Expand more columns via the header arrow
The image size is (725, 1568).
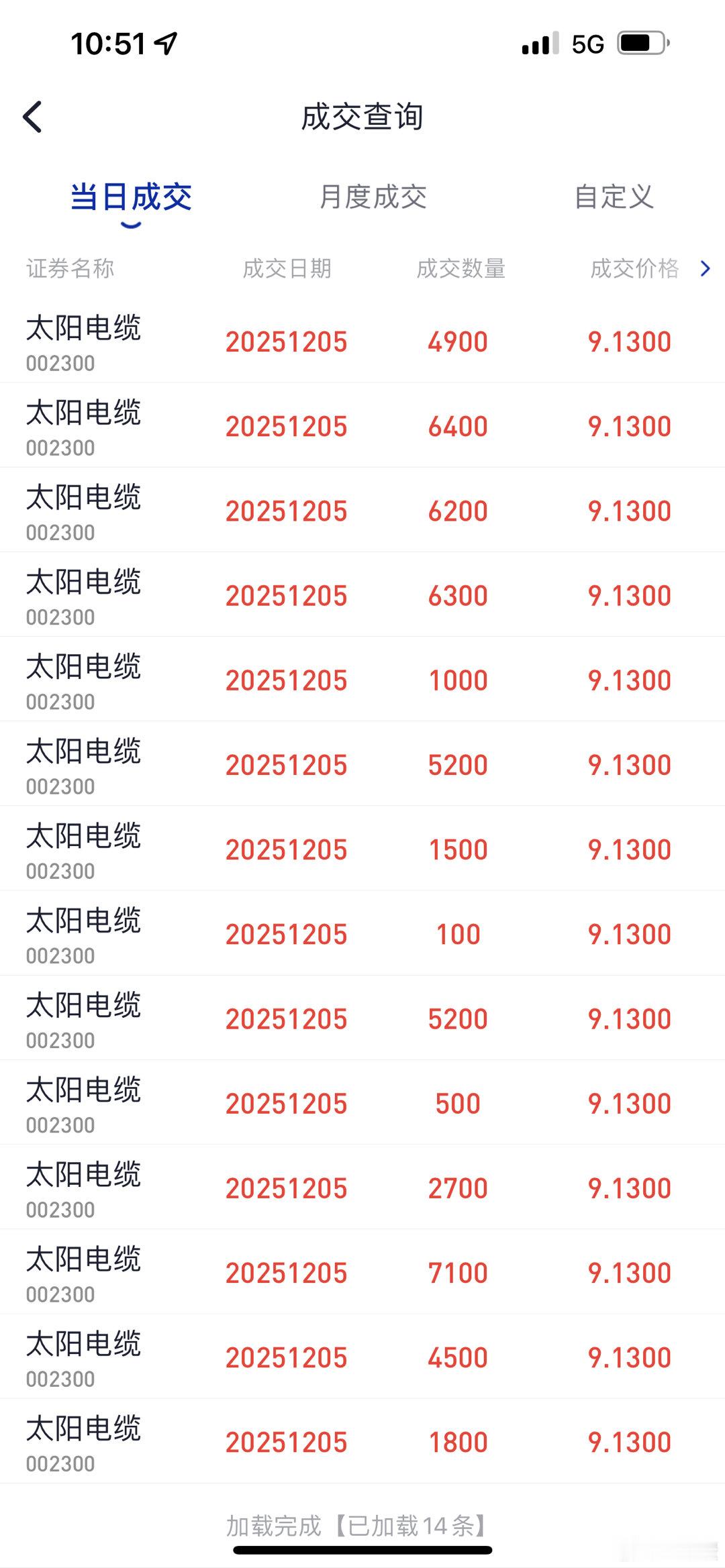pos(704,268)
